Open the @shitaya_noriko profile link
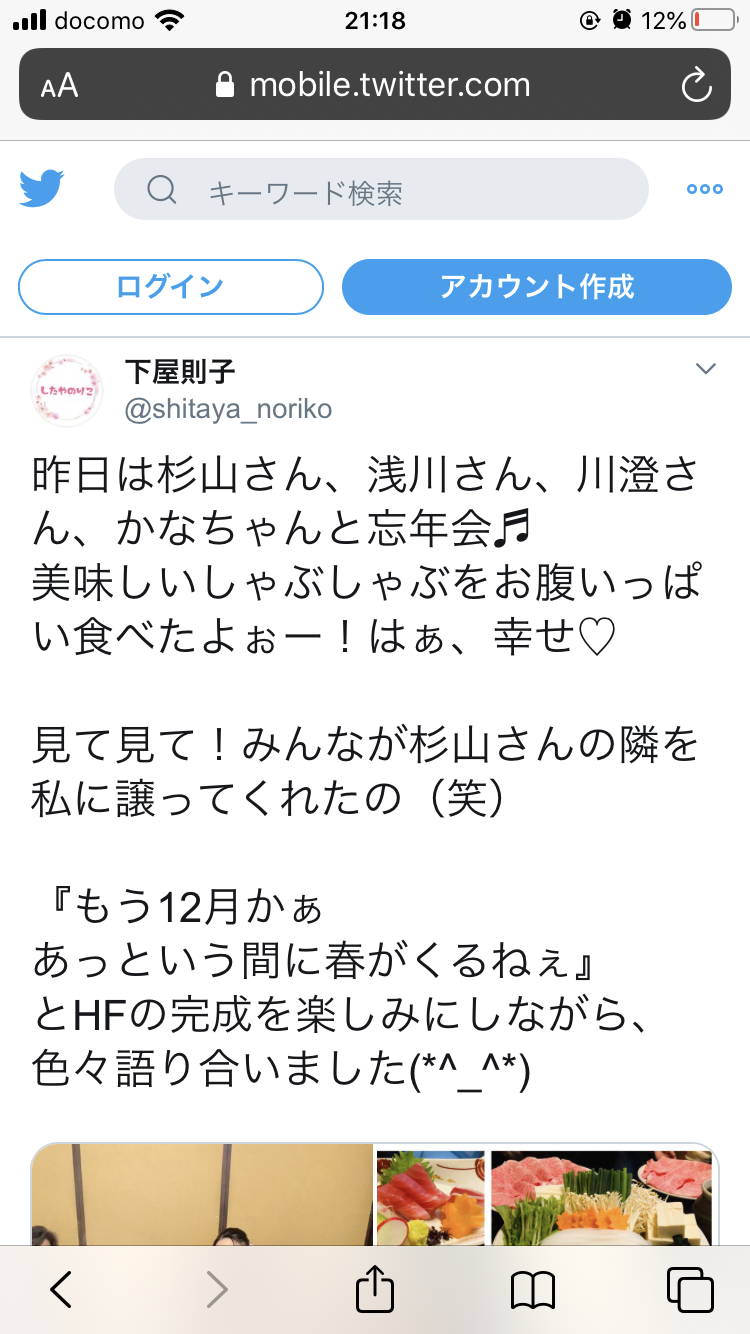The width and height of the screenshot is (750, 1334). click(228, 410)
